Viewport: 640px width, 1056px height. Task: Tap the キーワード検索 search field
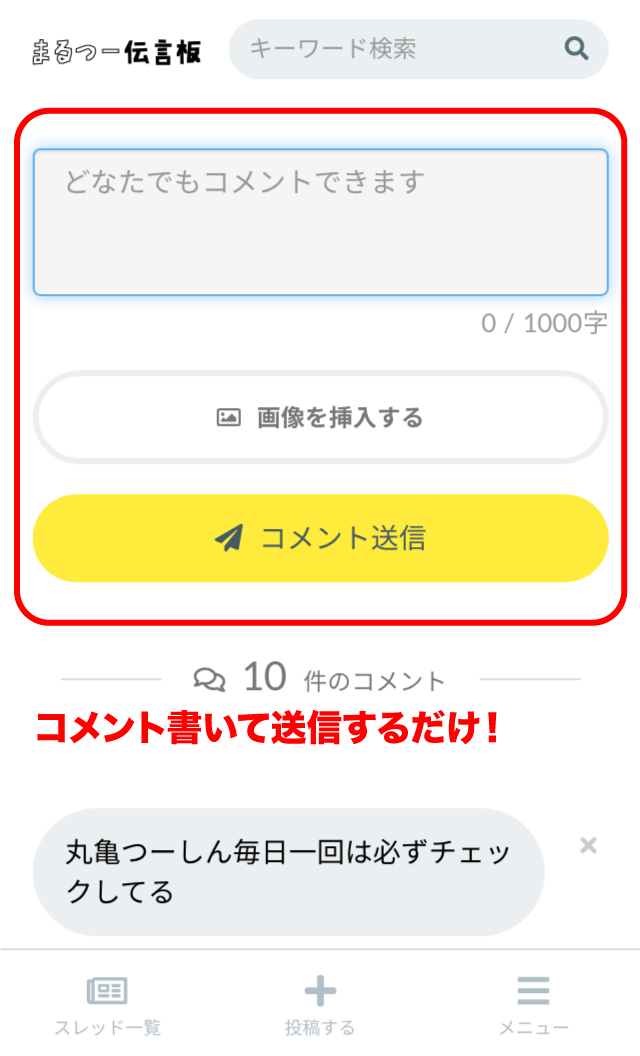pyautogui.click(x=418, y=49)
